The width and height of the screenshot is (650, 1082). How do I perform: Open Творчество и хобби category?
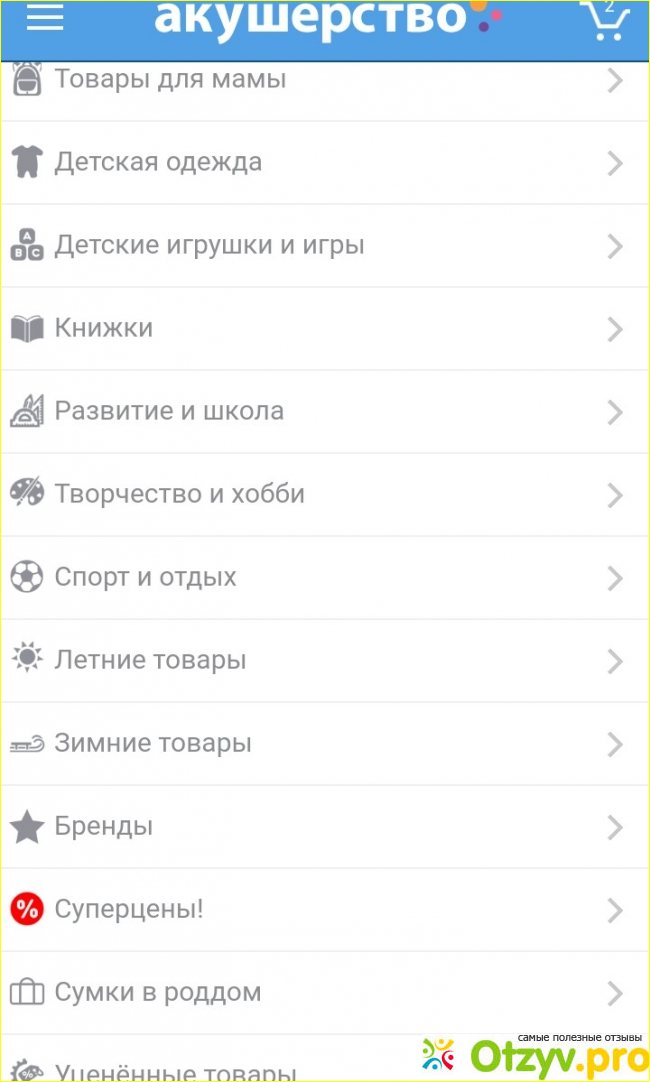[180, 494]
